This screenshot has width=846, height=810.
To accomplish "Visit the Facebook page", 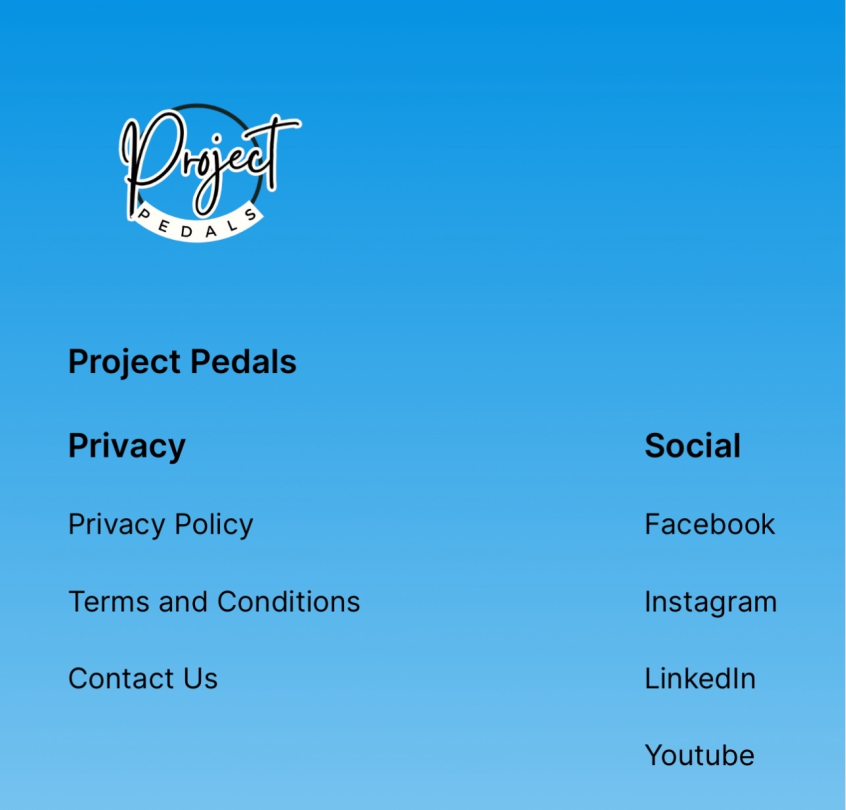I will [709, 524].
